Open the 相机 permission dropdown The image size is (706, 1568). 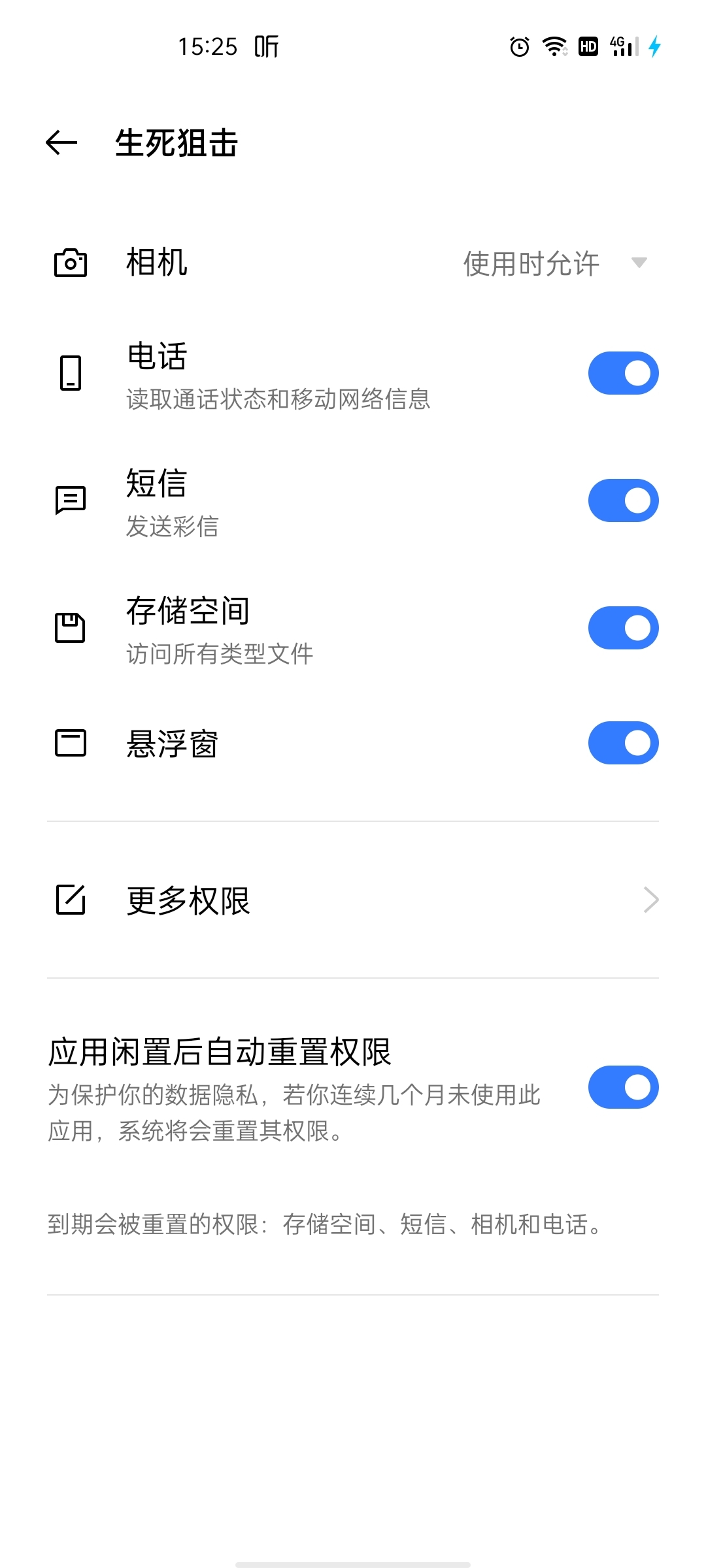click(554, 263)
